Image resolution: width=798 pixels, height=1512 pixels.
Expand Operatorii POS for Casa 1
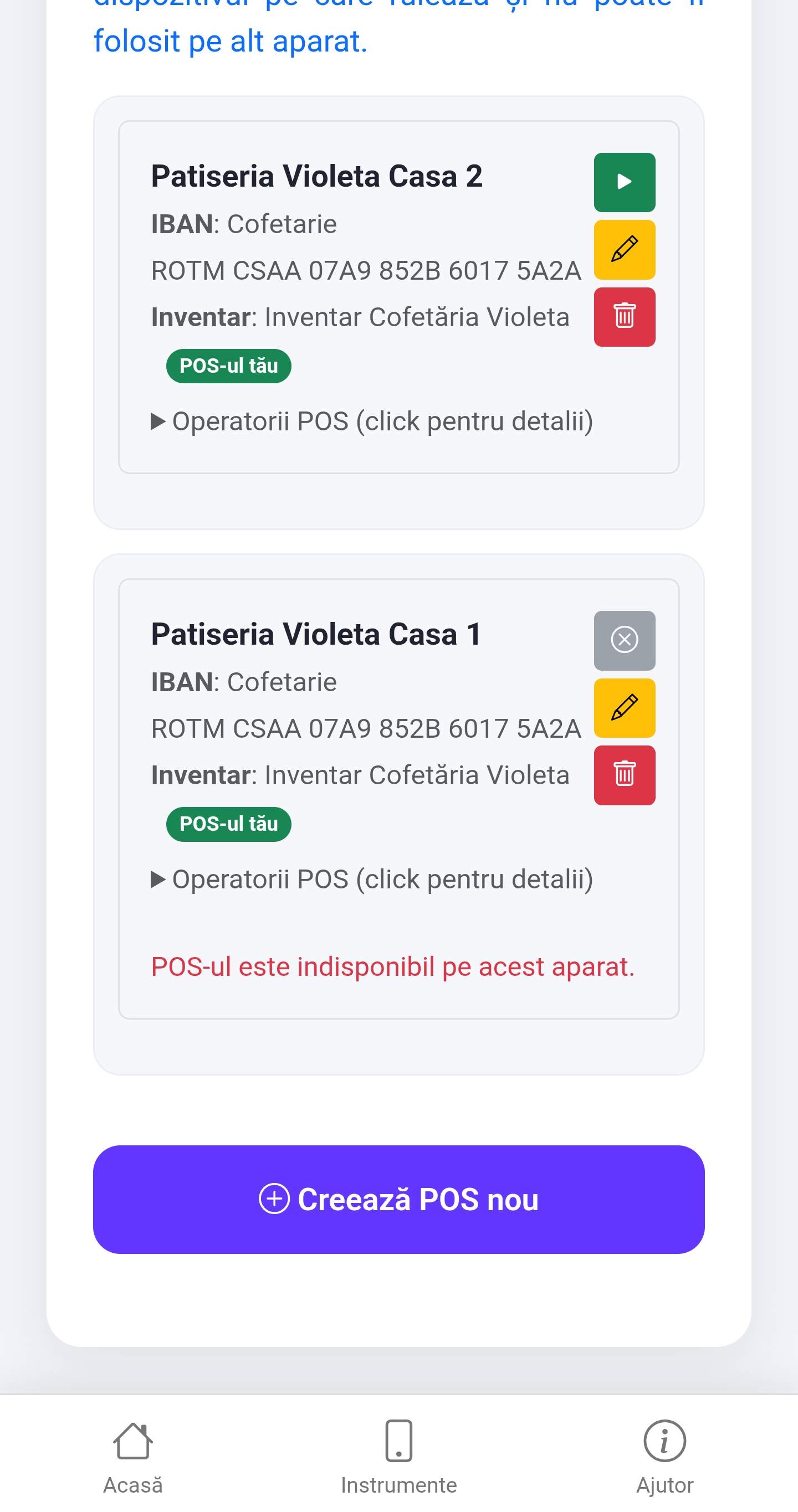point(372,880)
